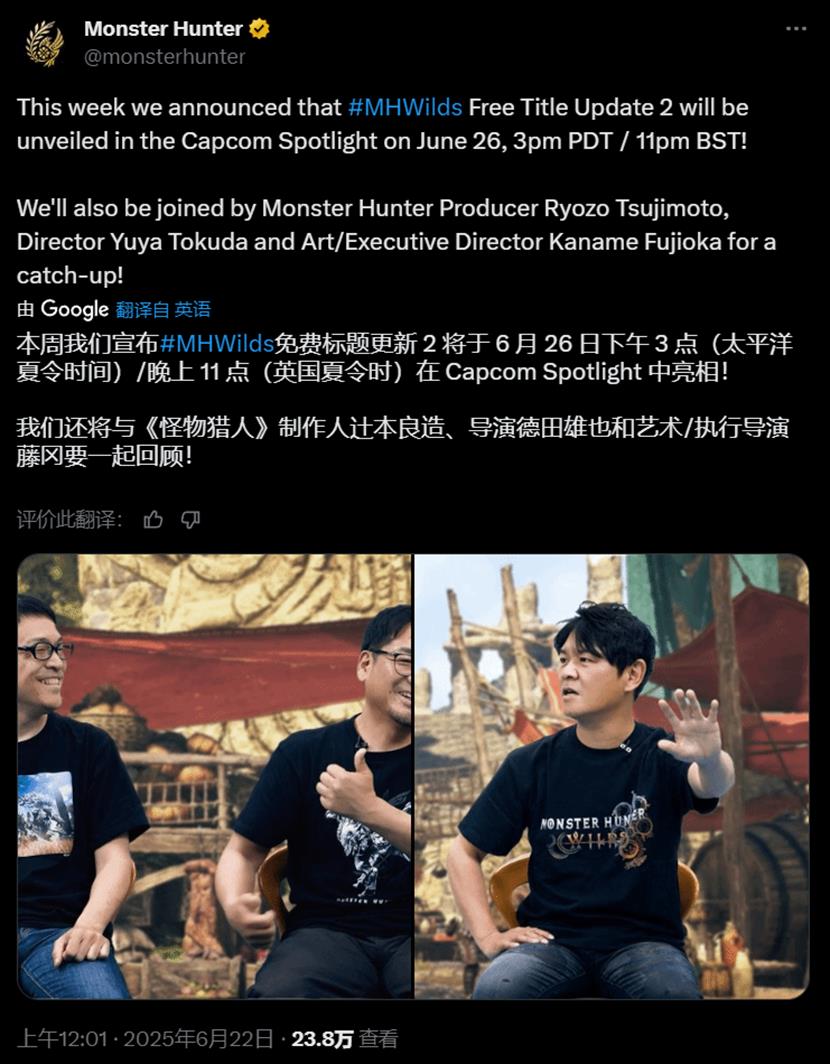Tap the 英语 source language link
The image size is (830, 1064).
coord(192,310)
